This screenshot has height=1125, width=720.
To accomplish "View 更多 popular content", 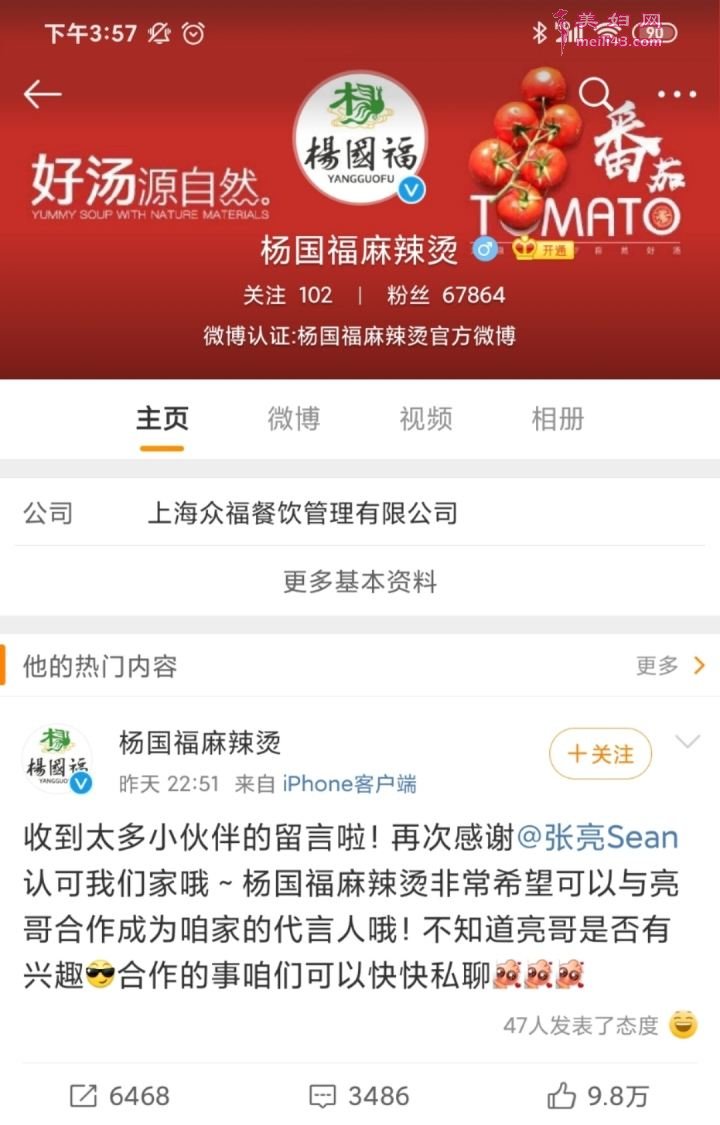I will click(671, 666).
